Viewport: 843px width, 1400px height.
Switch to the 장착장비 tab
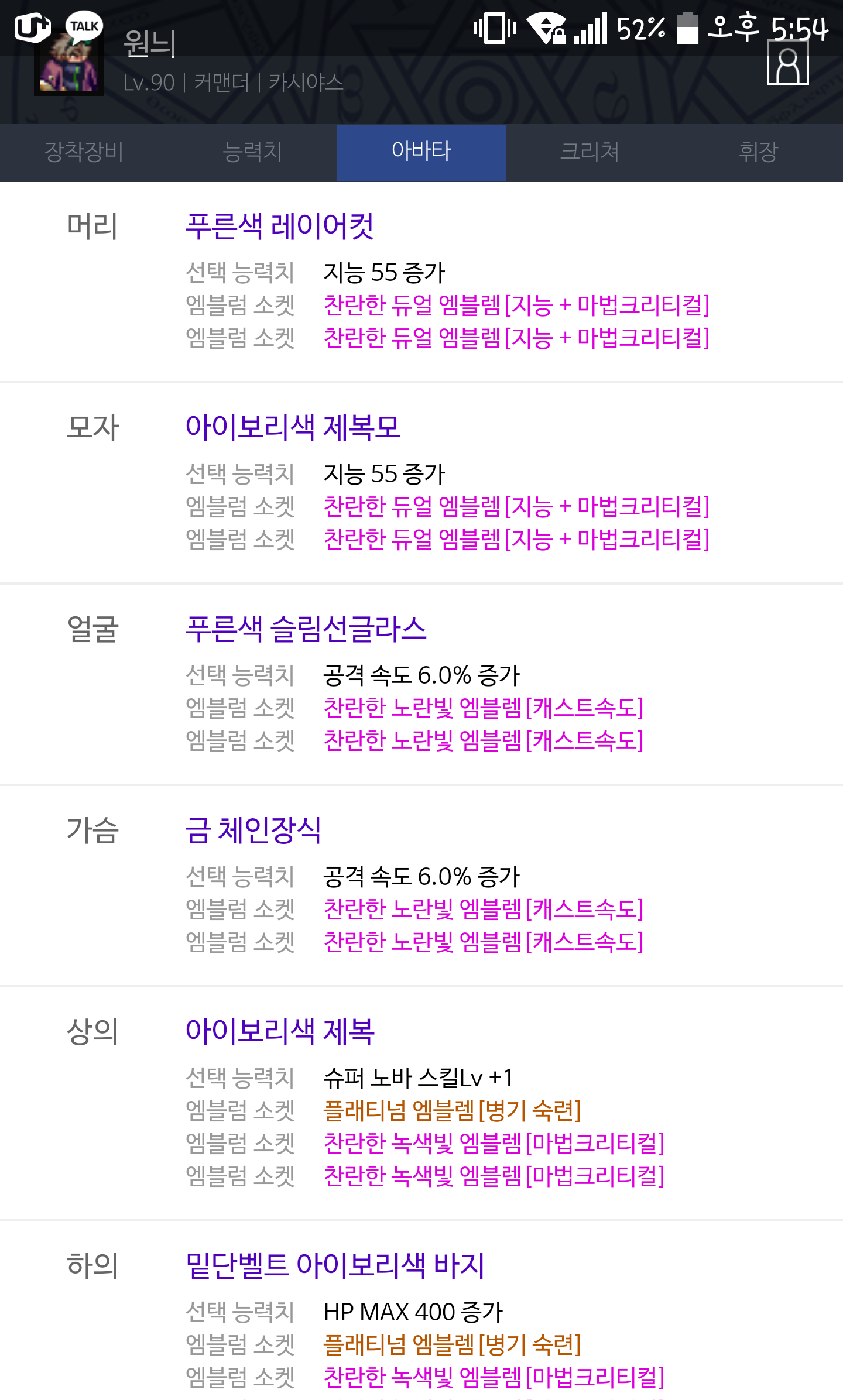(x=84, y=152)
